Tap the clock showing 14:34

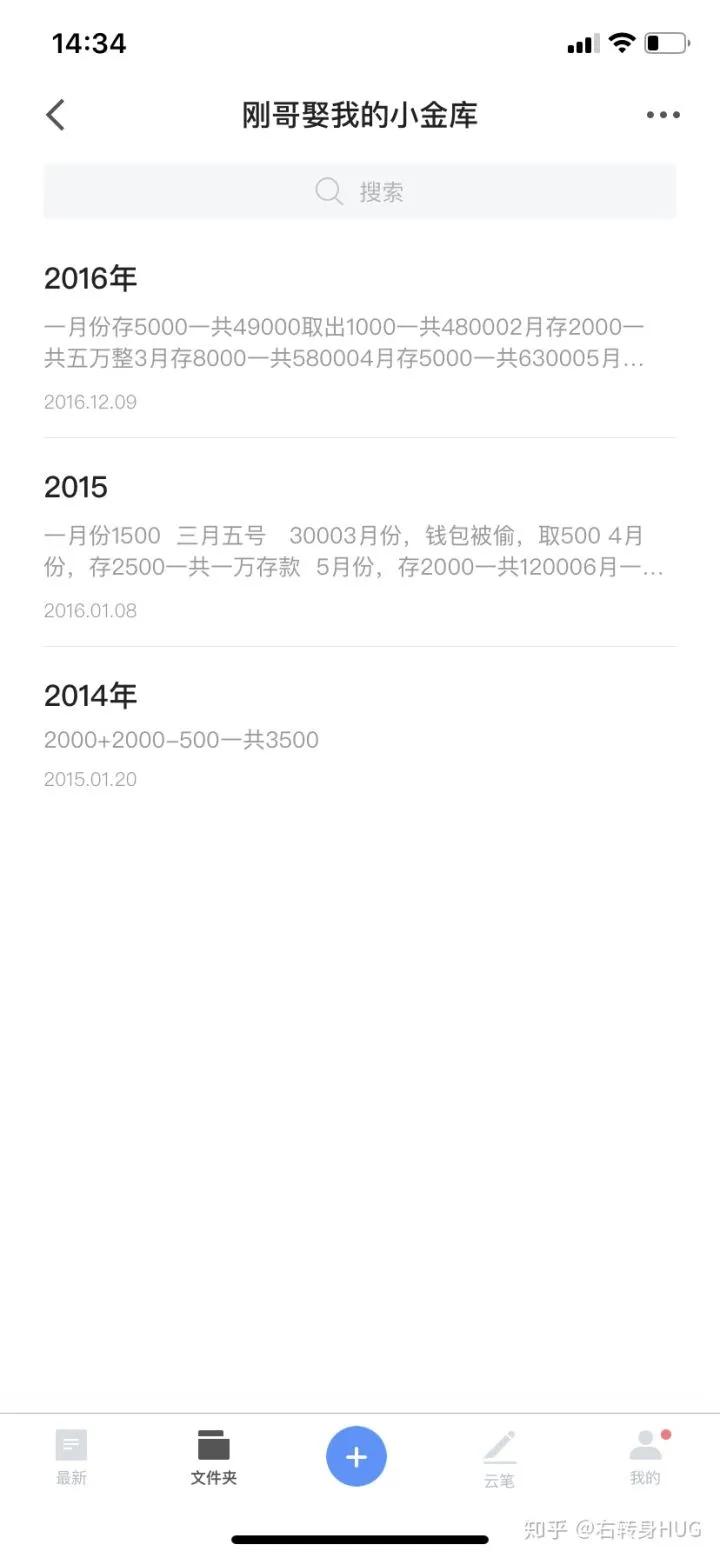pyautogui.click(x=89, y=42)
